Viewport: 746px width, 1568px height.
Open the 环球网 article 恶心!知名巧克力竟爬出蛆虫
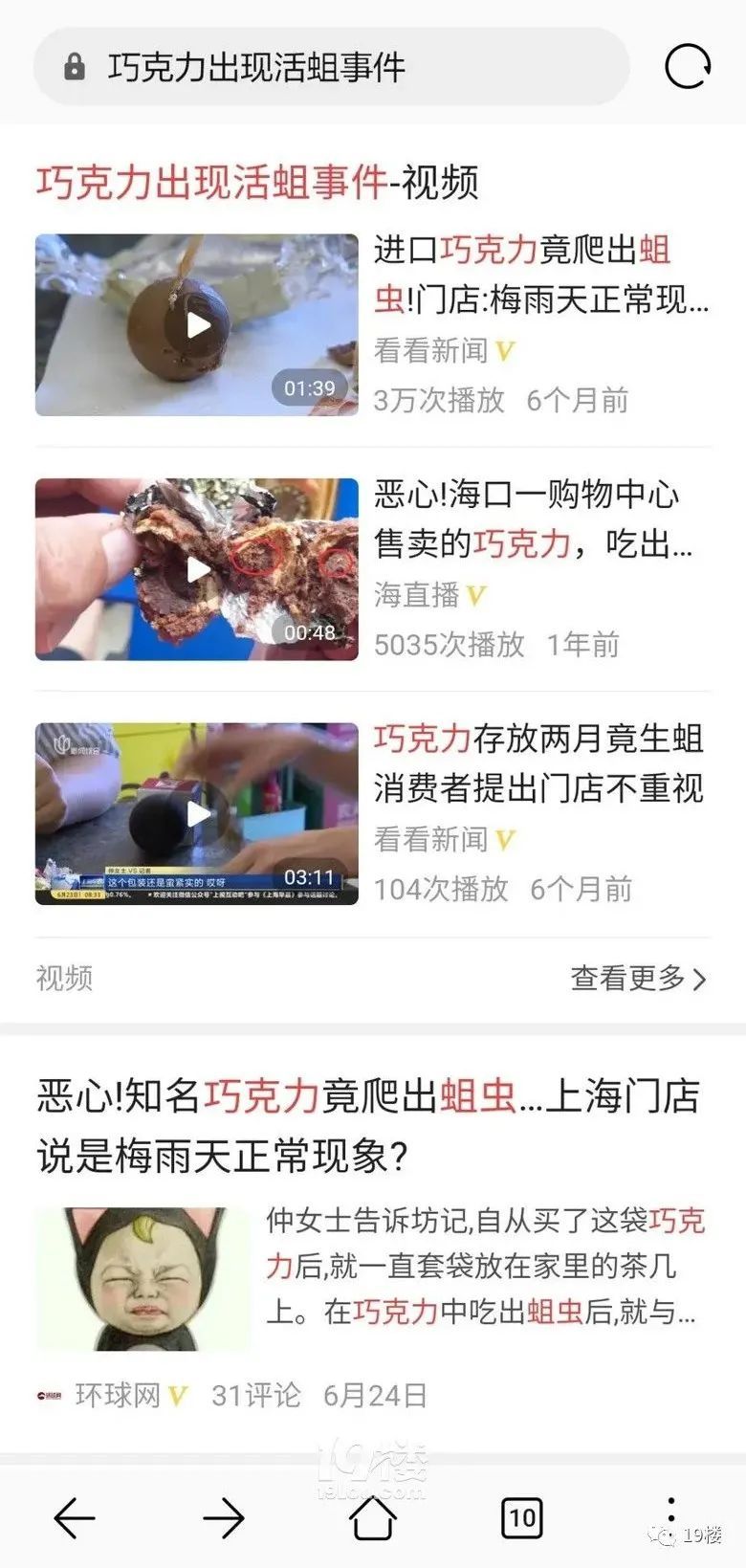[368, 1125]
